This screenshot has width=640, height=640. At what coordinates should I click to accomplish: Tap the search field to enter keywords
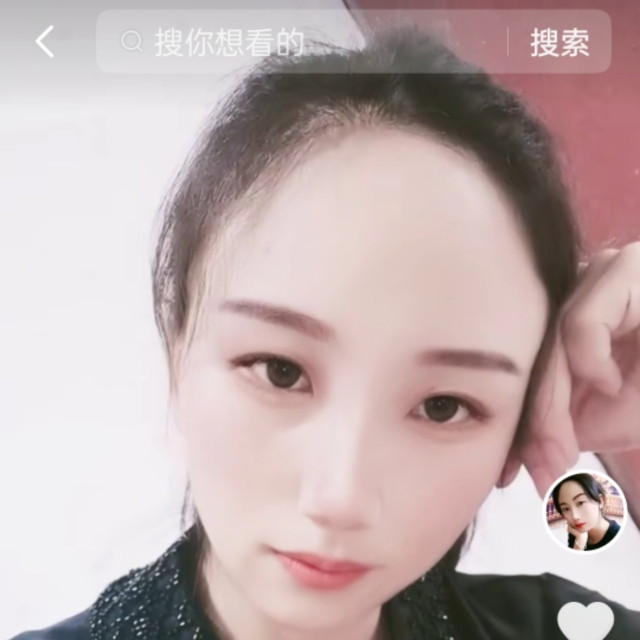300,42
